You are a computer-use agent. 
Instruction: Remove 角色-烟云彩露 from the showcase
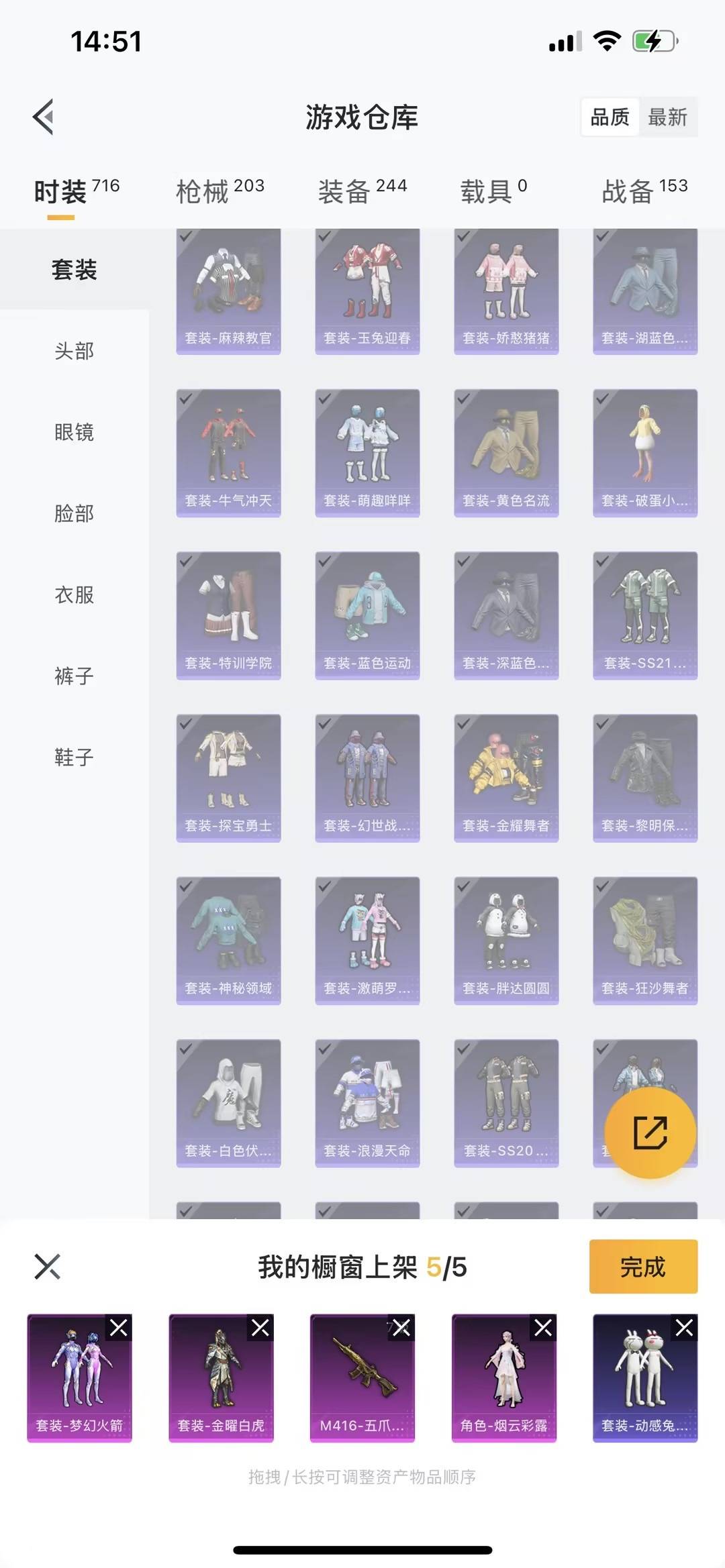click(x=543, y=1327)
